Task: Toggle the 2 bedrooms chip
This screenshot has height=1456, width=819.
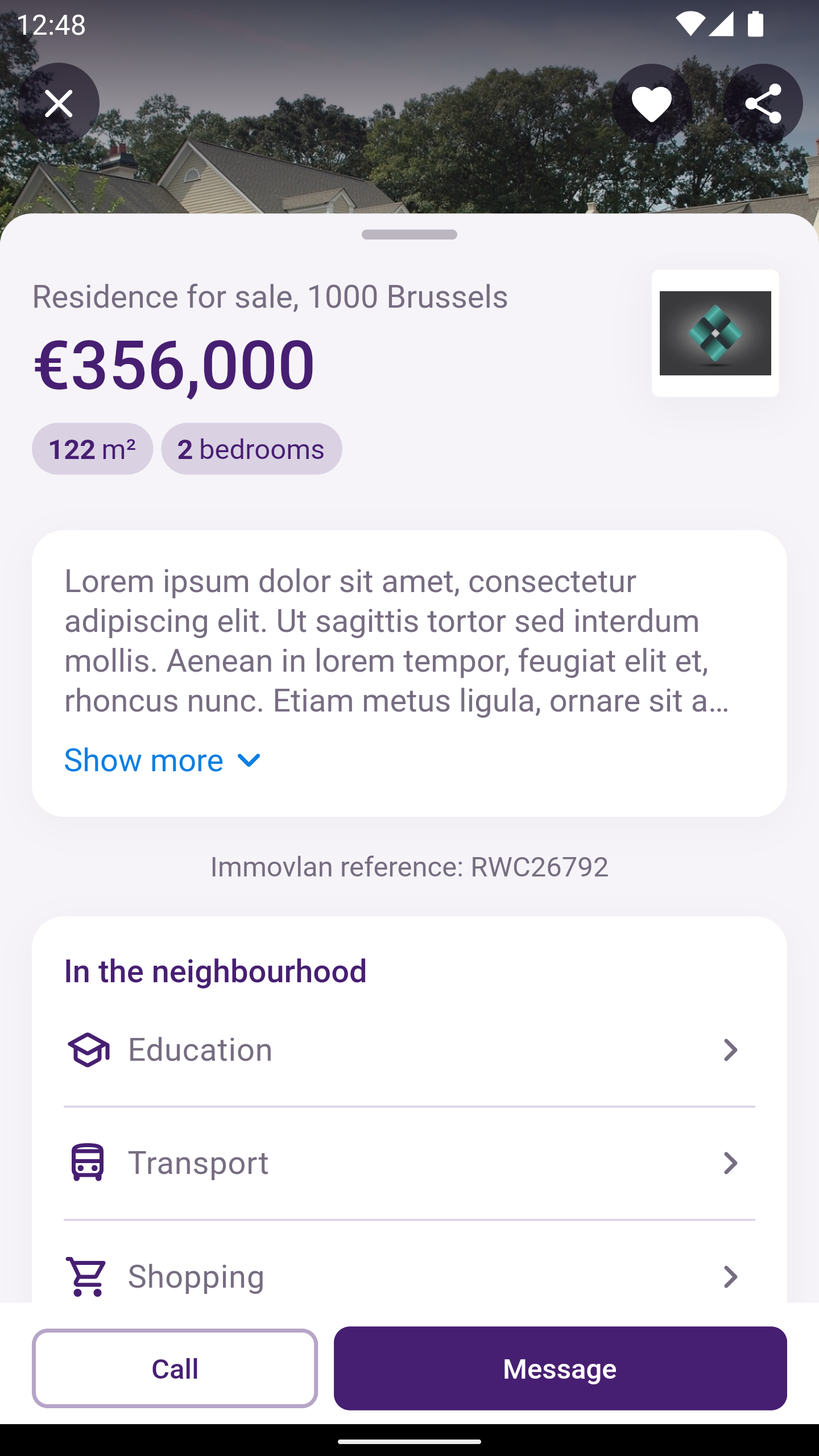Action: [x=251, y=448]
